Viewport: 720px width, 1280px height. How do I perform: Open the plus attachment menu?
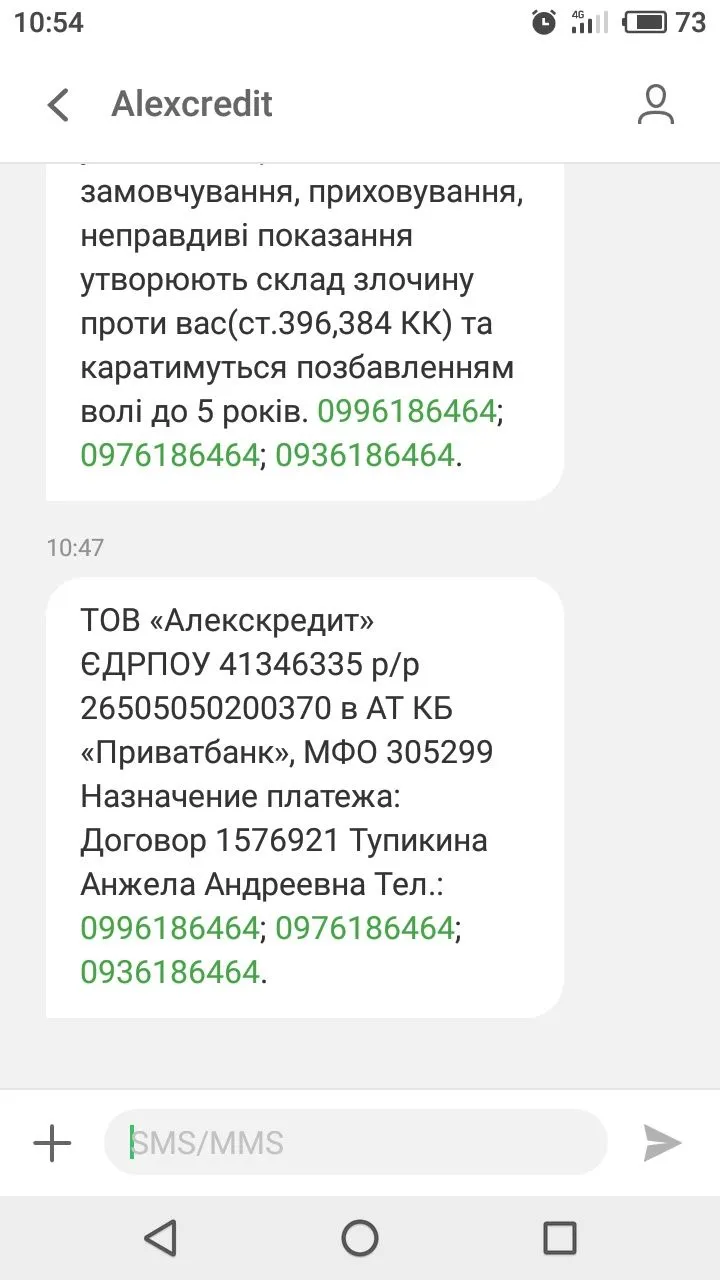[x=52, y=1142]
